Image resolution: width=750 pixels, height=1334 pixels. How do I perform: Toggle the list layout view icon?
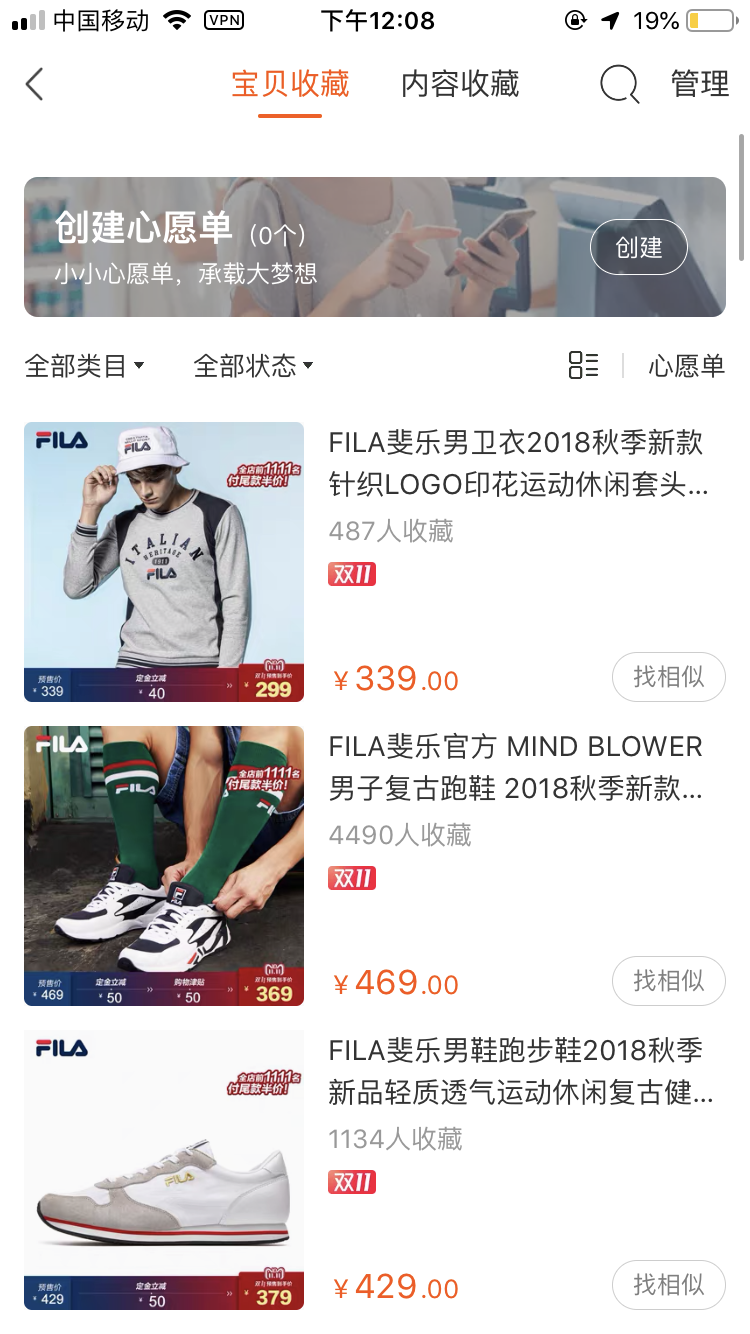(x=583, y=366)
